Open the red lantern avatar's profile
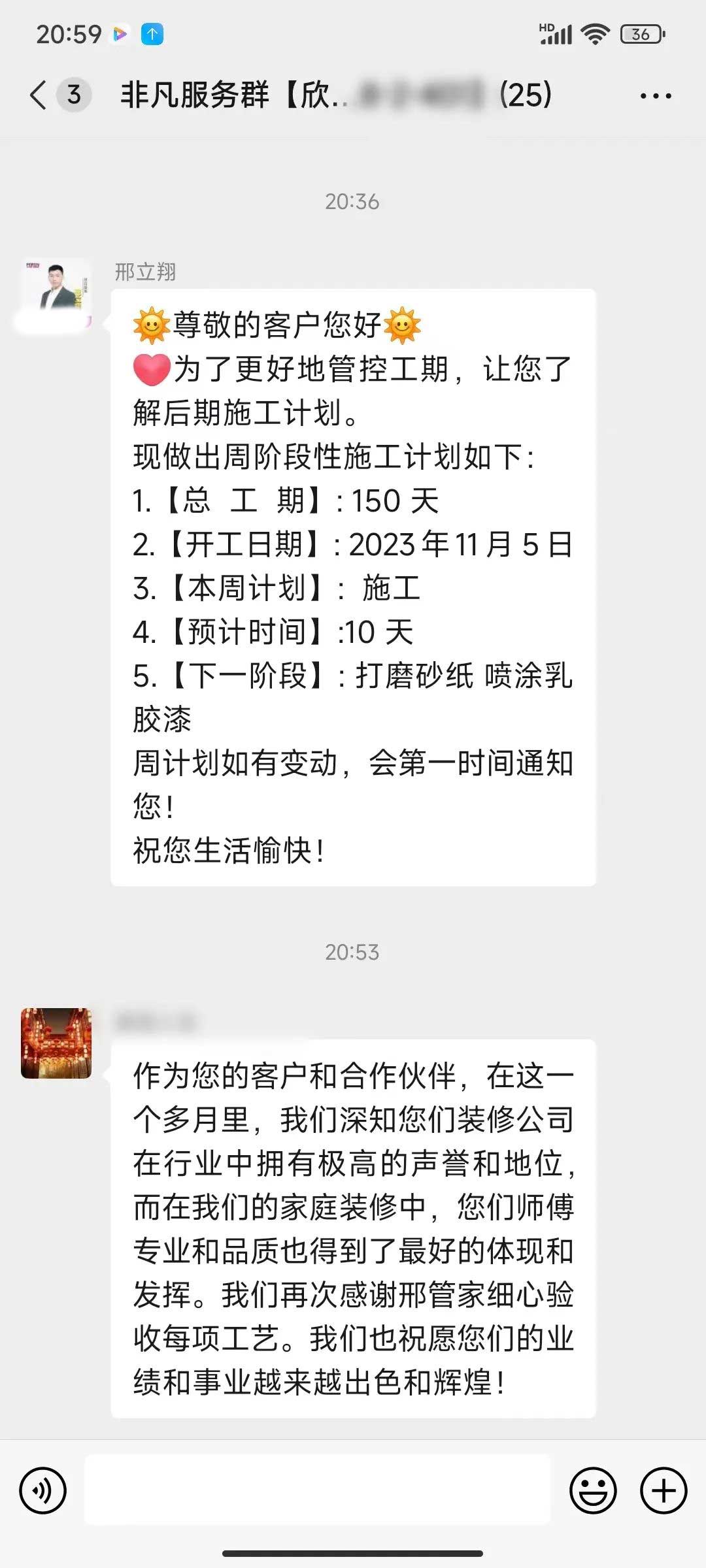Viewport: 706px width, 1568px height. (56, 1043)
